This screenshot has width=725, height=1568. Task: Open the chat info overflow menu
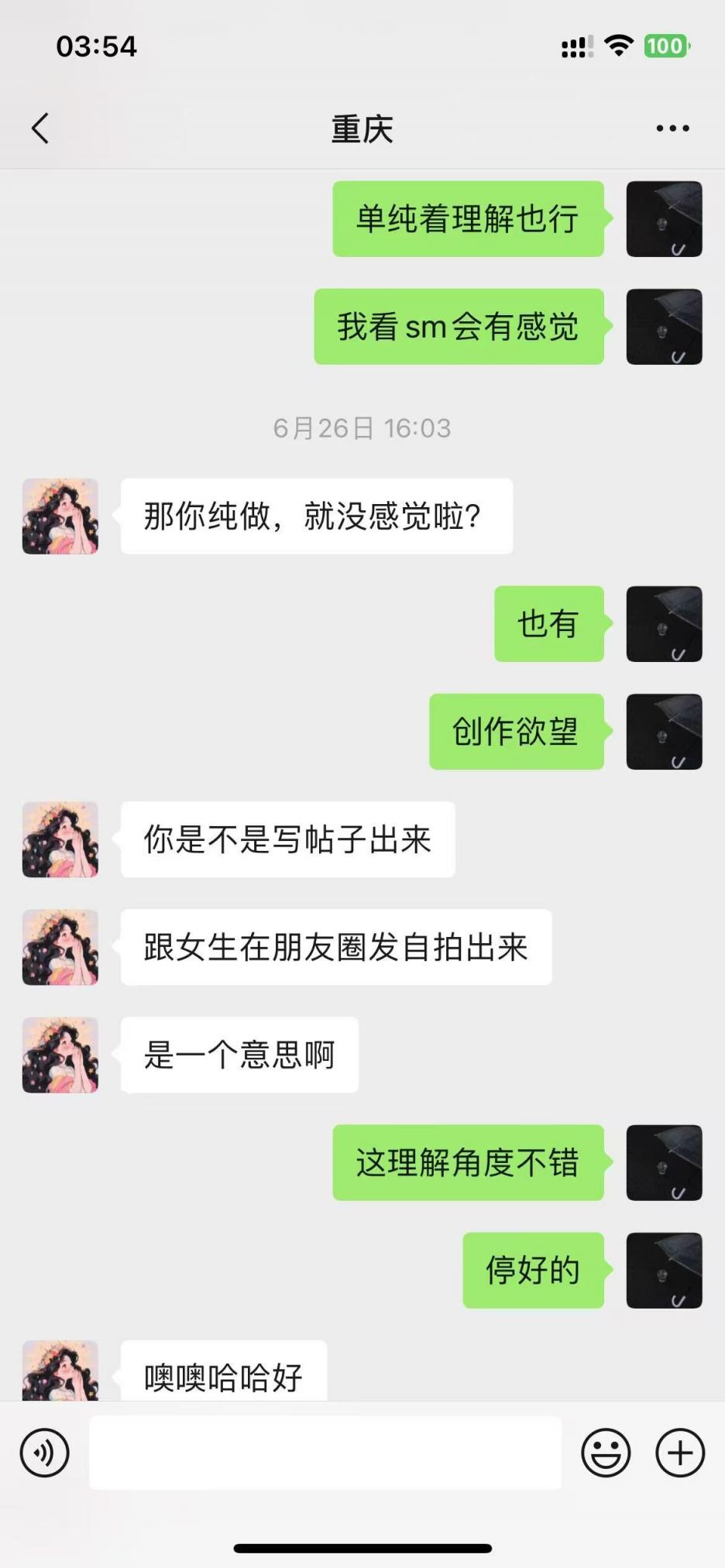click(672, 129)
